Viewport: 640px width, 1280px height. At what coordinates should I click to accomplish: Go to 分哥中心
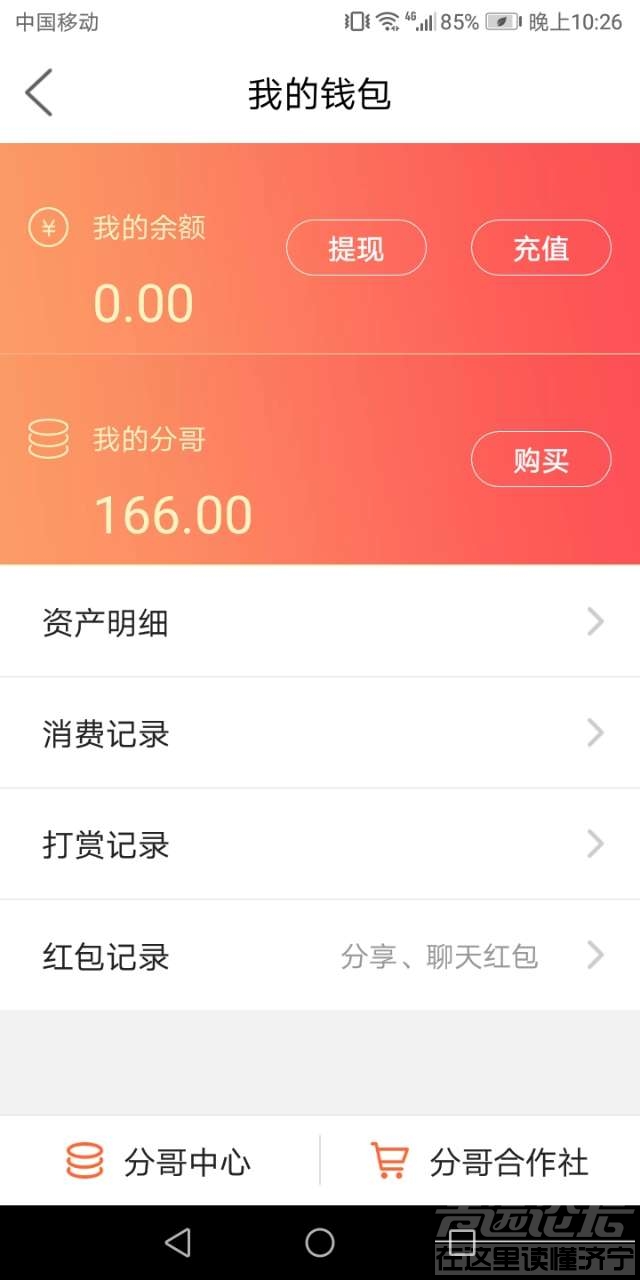(x=160, y=1161)
